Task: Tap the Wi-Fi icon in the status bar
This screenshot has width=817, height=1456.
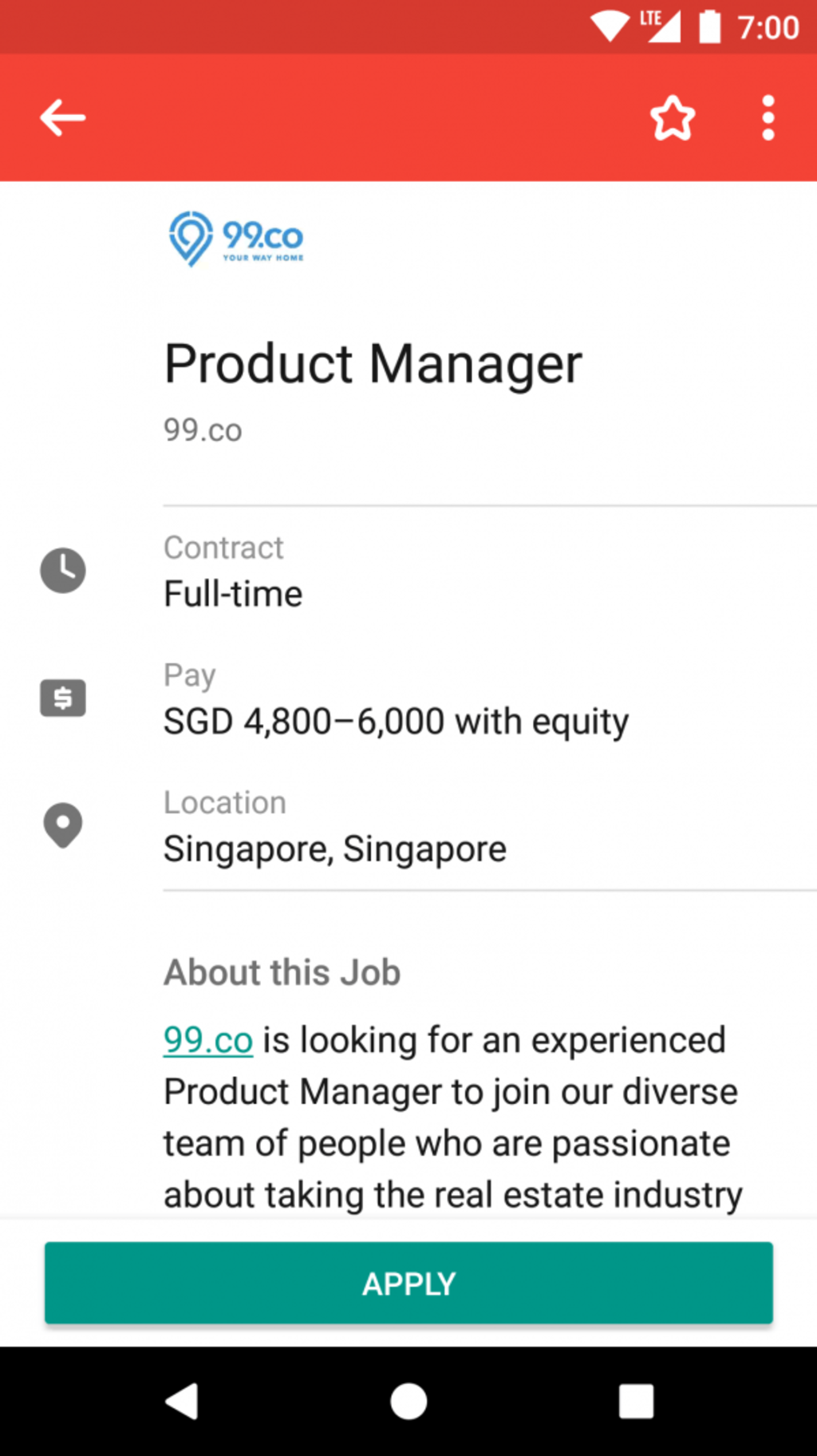Action: [610, 26]
